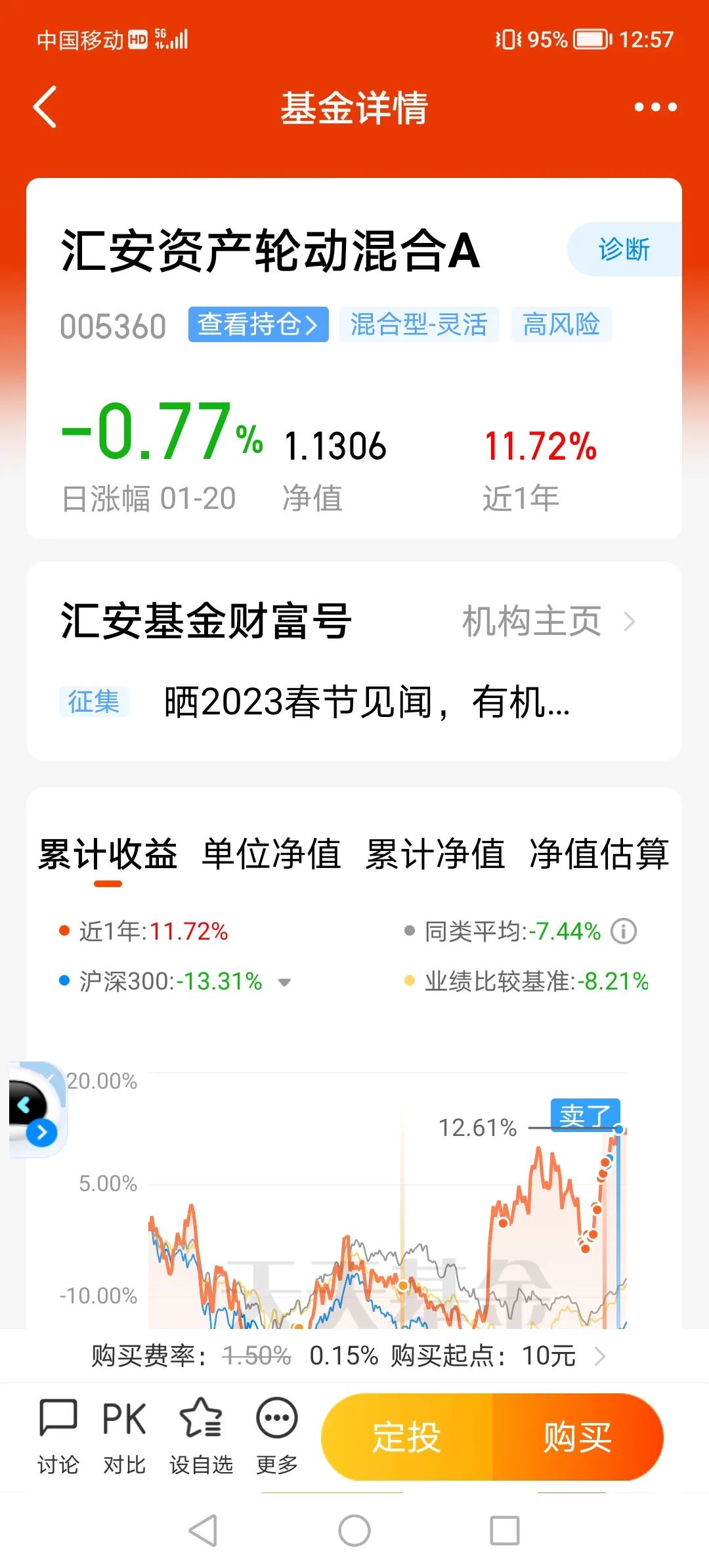Tap 购买 to buy this fund
The image size is (709, 1568).
pyautogui.click(x=578, y=1437)
